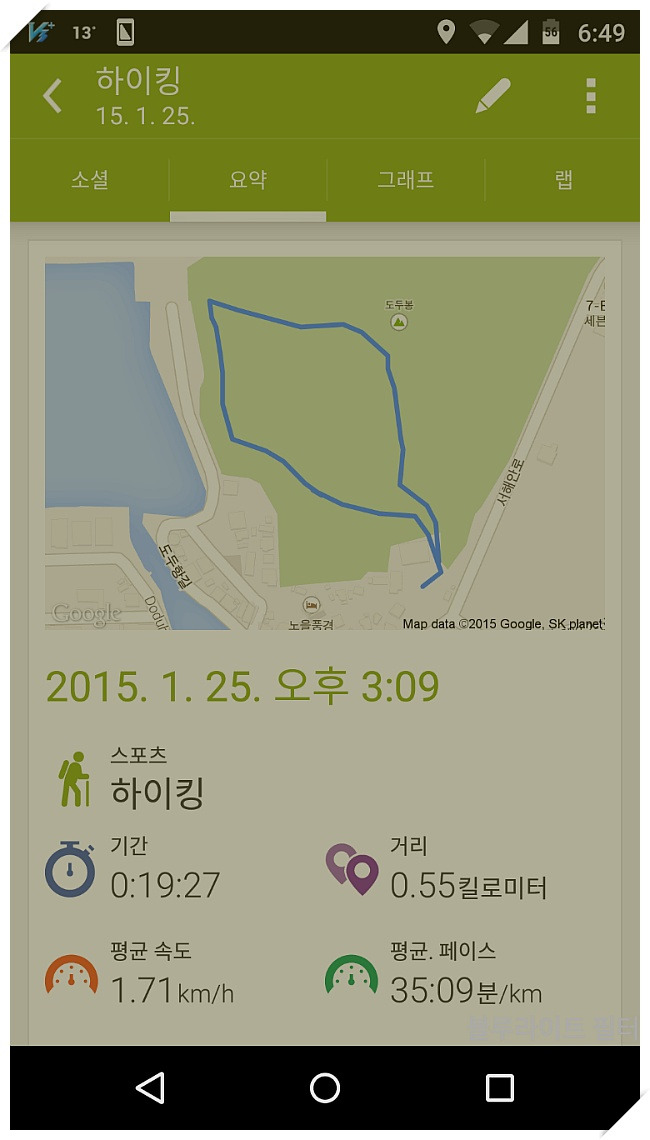650x1140 pixels.
Task: Open recent apps from the navigation bar
Action: pos(499,1088)
